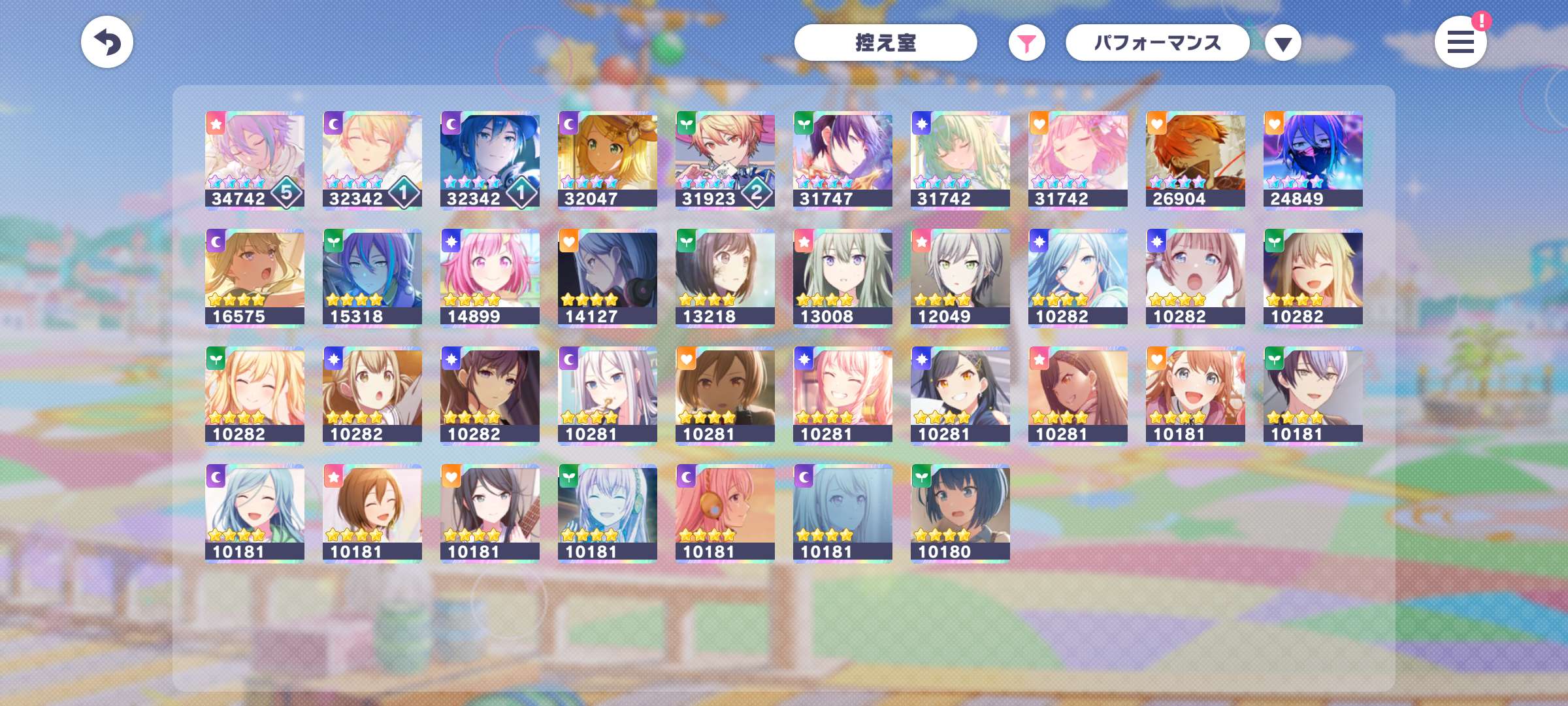
Task: Select the card with power 12049
Action: click(960, 278)
